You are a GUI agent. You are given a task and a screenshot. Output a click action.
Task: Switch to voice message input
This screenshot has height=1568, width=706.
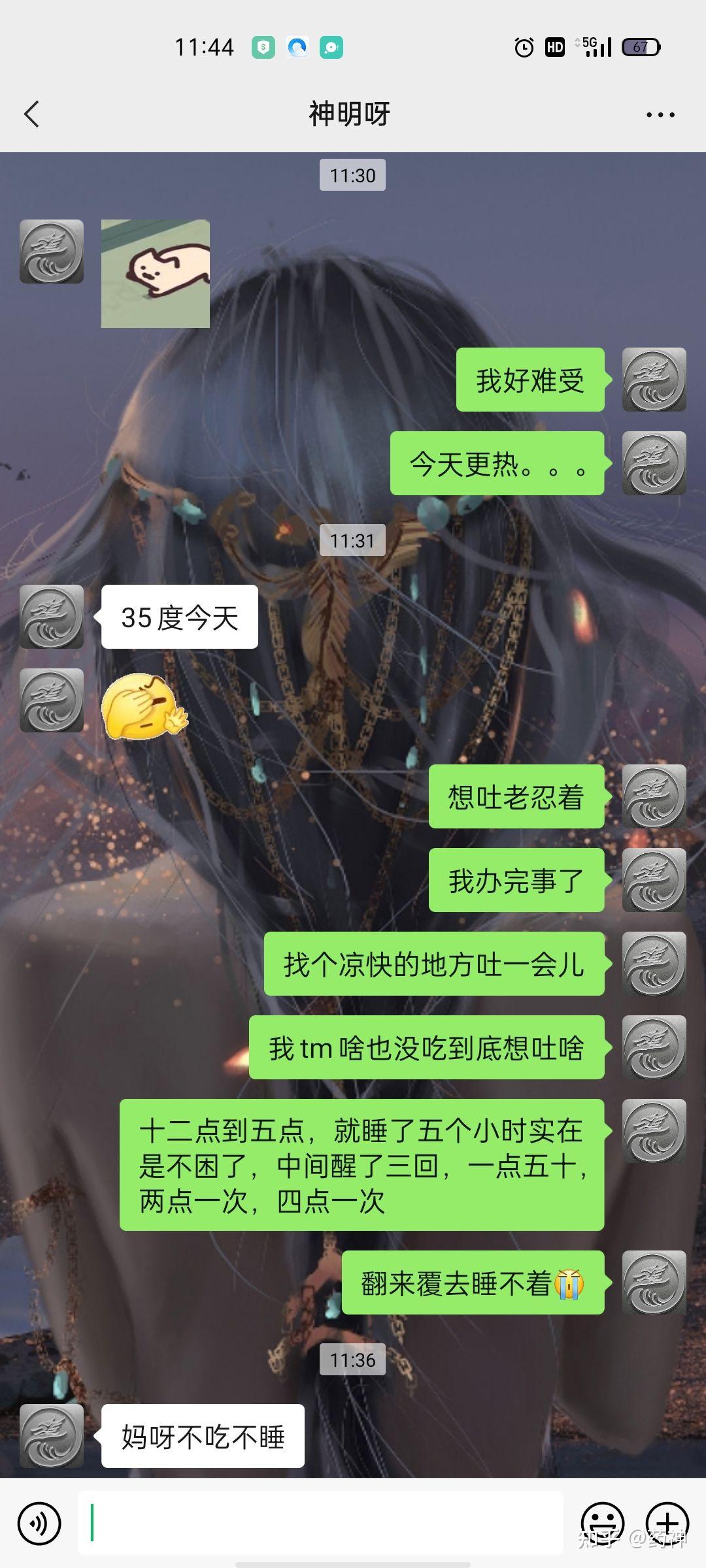tap(39, 1524)
